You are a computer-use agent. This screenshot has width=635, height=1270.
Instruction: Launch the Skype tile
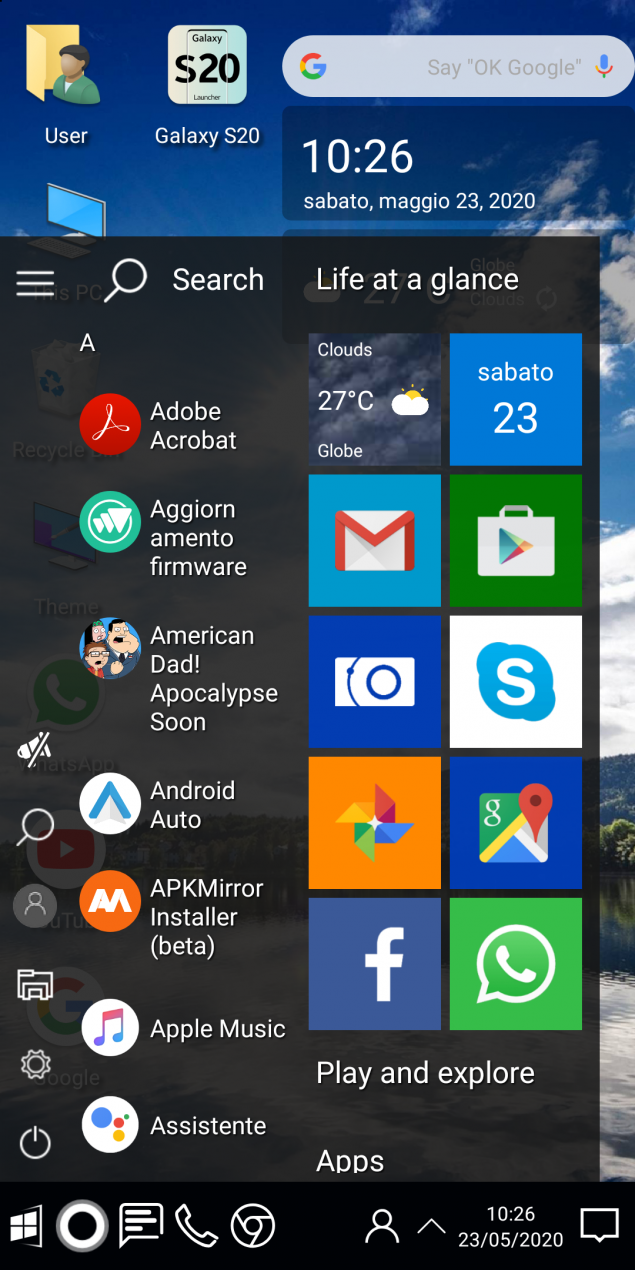click(x=515, y=681)
